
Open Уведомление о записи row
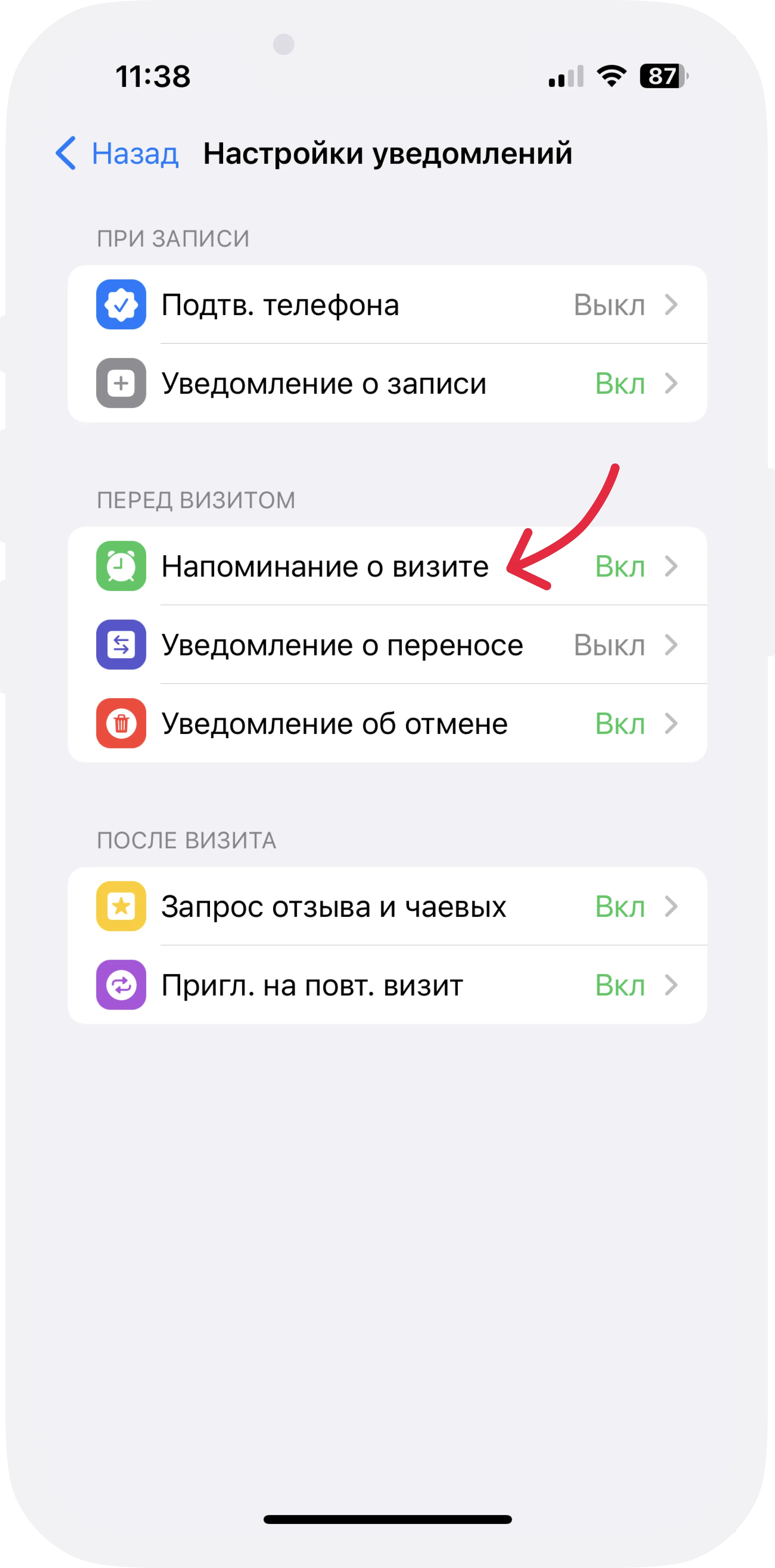pos(387,383)
